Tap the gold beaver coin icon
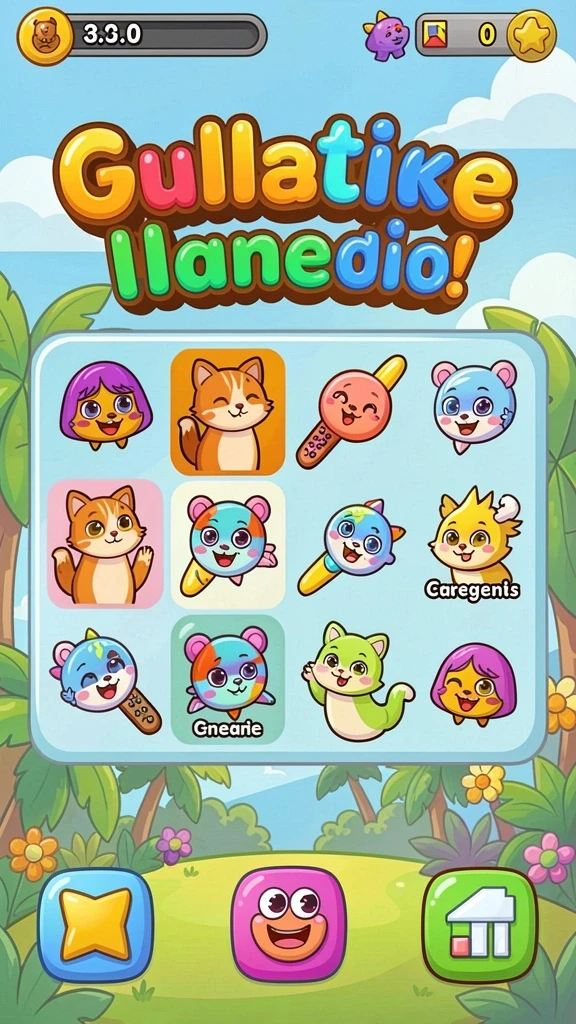This screenshot has width=576, height=1024. pyautogui.click(x=45, y=36)
